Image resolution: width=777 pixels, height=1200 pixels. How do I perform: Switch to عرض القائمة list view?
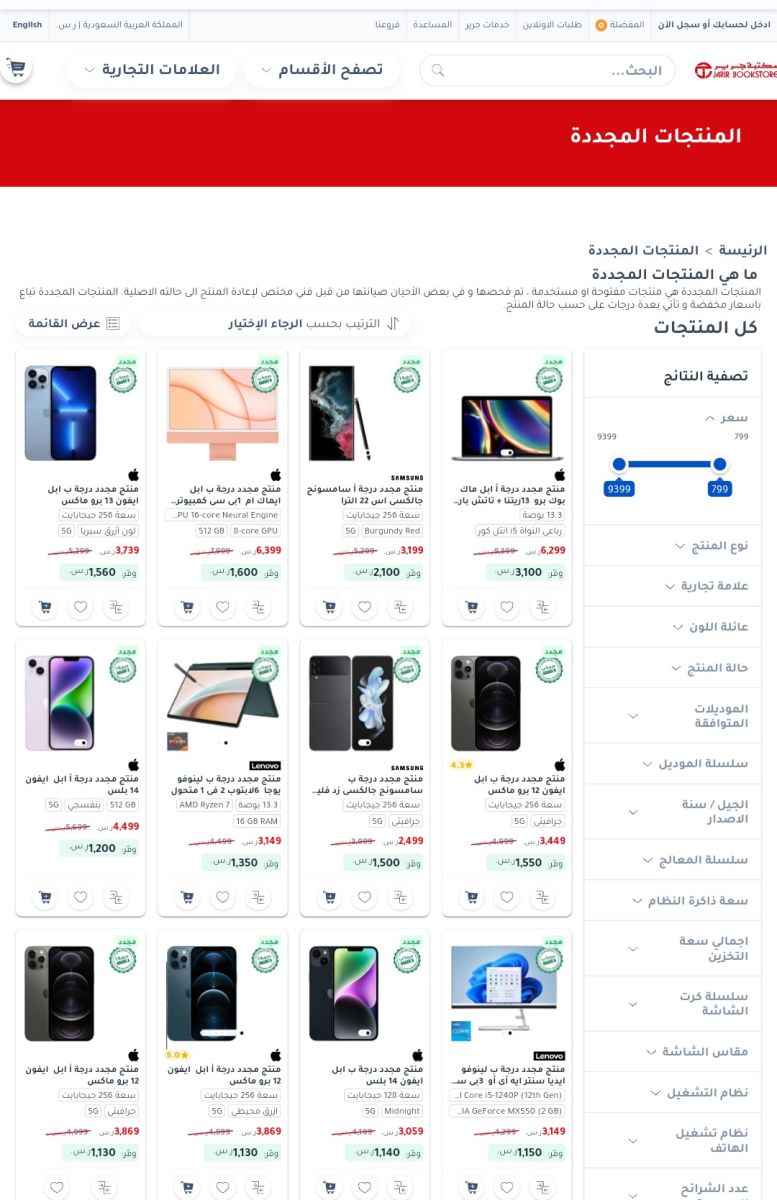pyautogui.click(x=74, y=323)
